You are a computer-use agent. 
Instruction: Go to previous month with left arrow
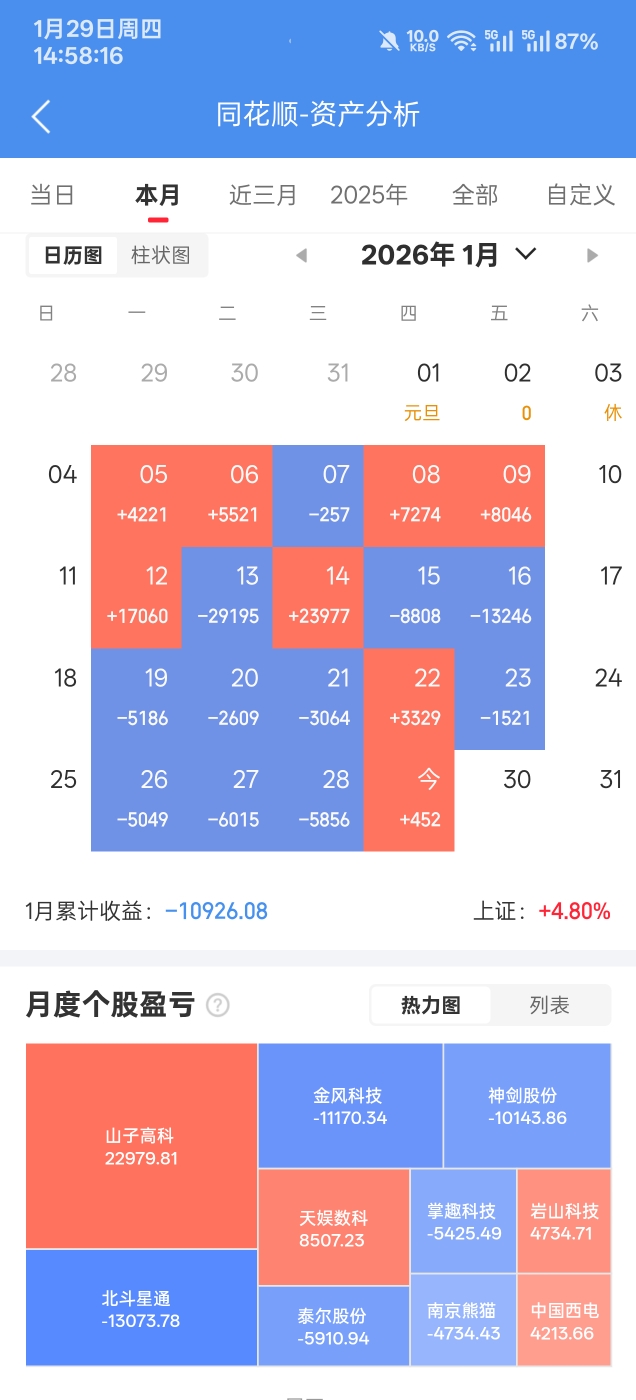301,256
